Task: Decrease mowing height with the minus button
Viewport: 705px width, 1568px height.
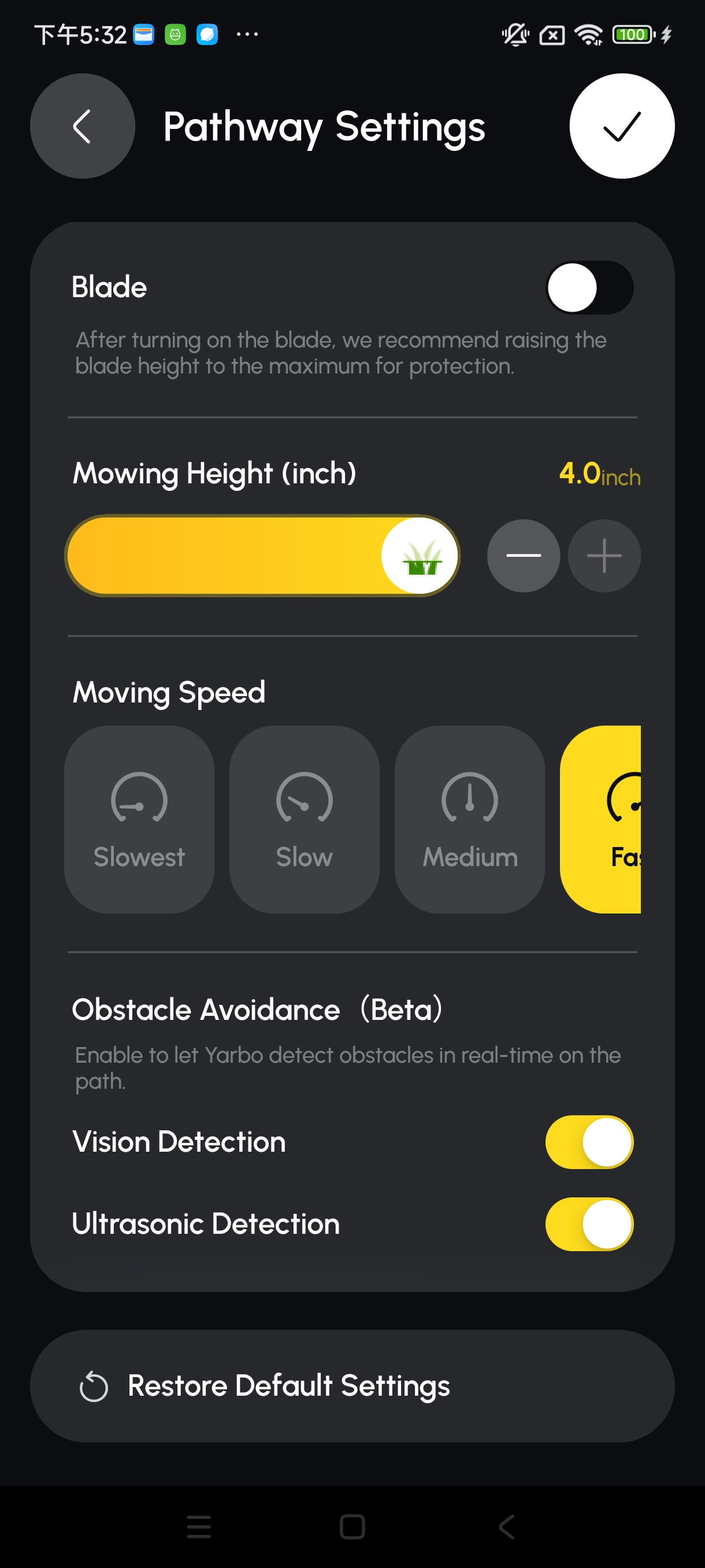Action: (x=522, y=555)
